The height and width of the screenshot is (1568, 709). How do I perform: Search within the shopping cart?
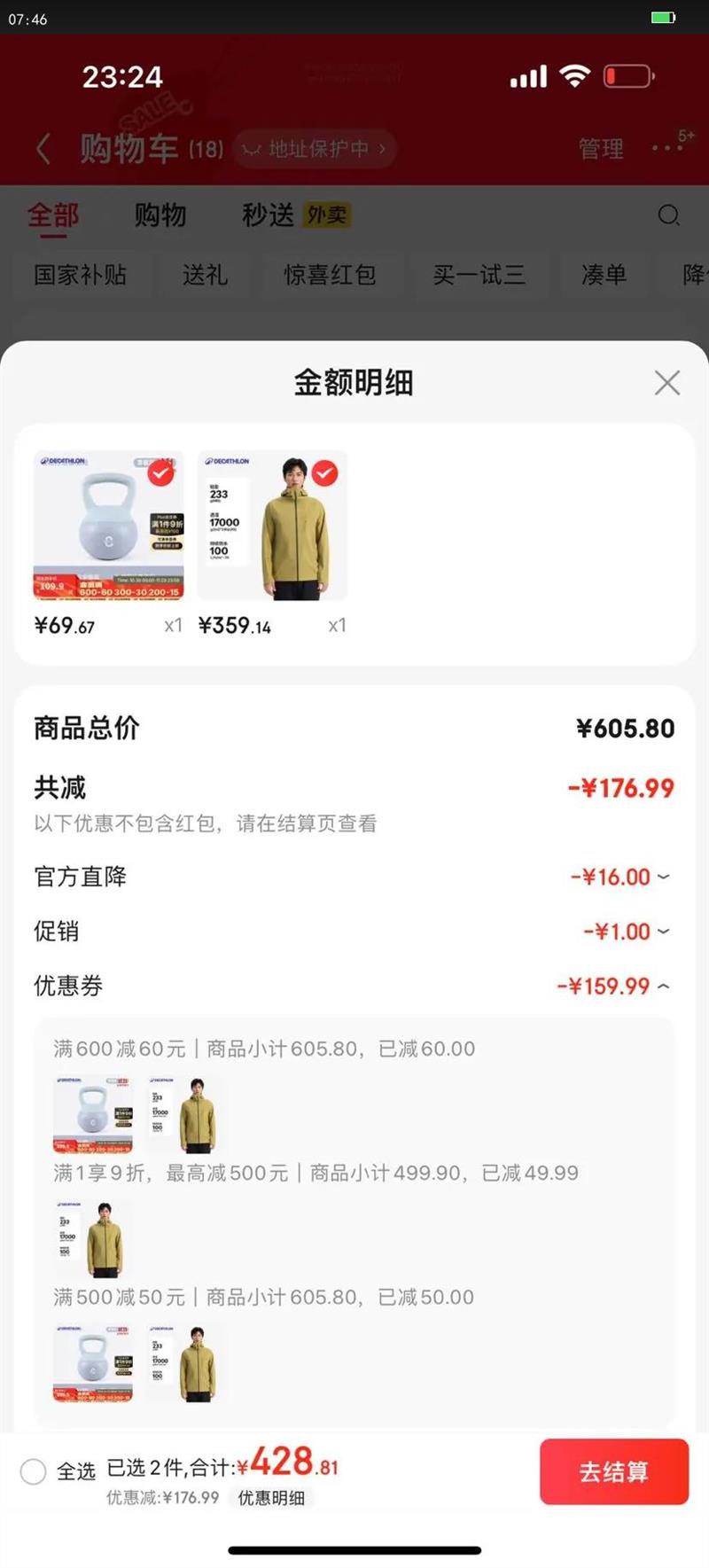(668, 215)
